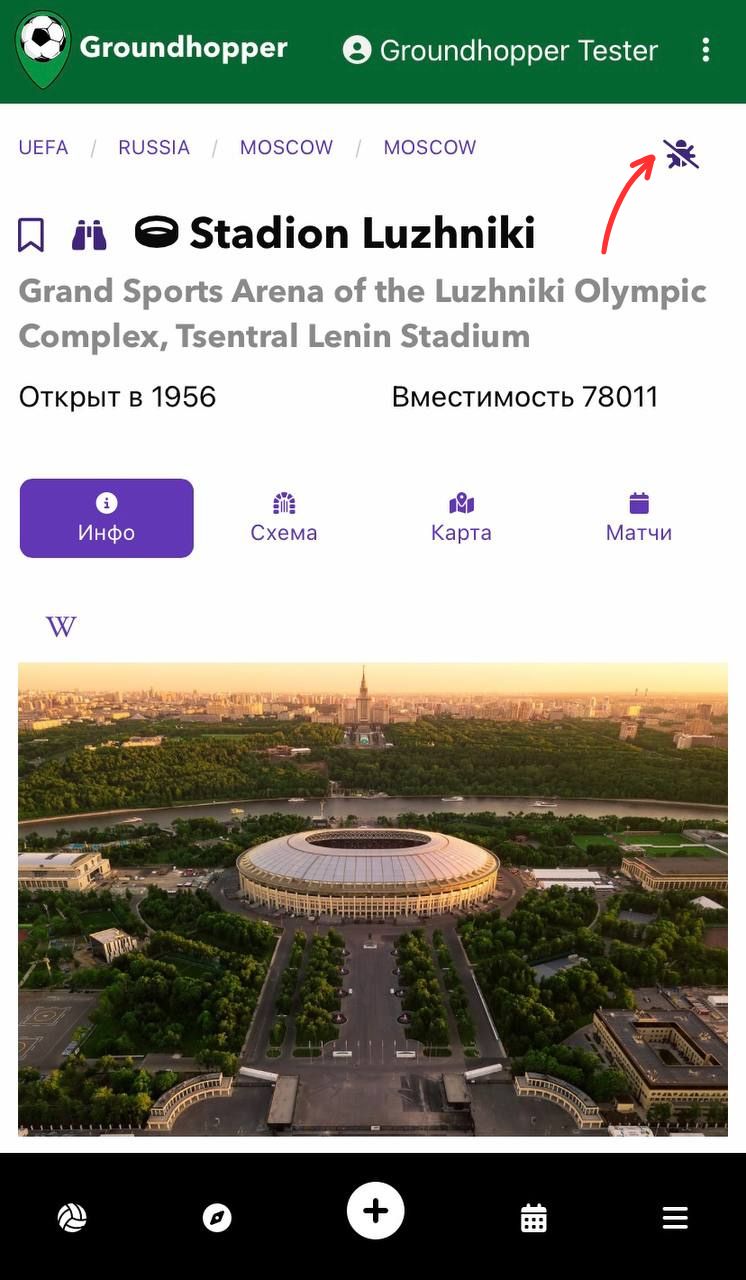
Task: Select the Инфо tab
Action: click(x=107, y=518)
